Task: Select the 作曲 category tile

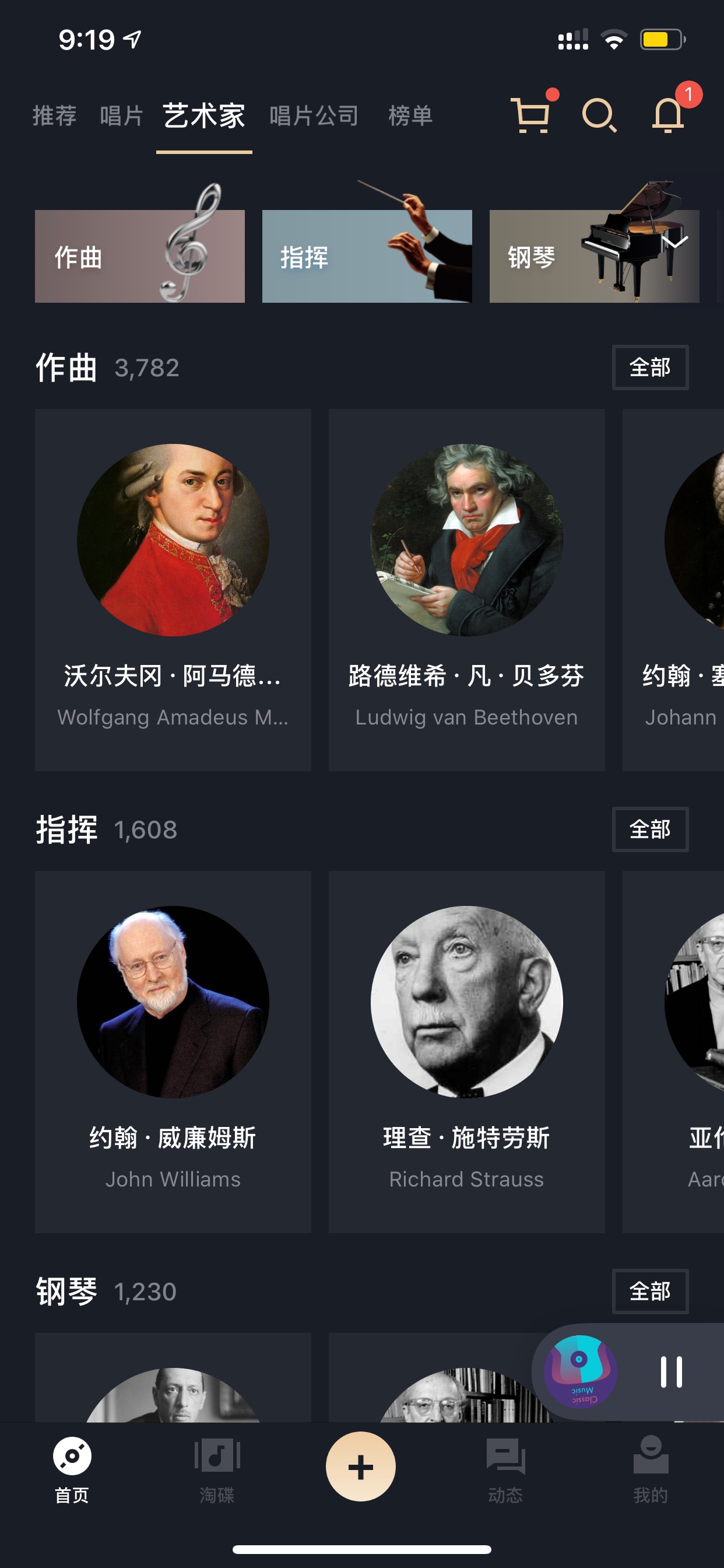Action: pos(139,256)
